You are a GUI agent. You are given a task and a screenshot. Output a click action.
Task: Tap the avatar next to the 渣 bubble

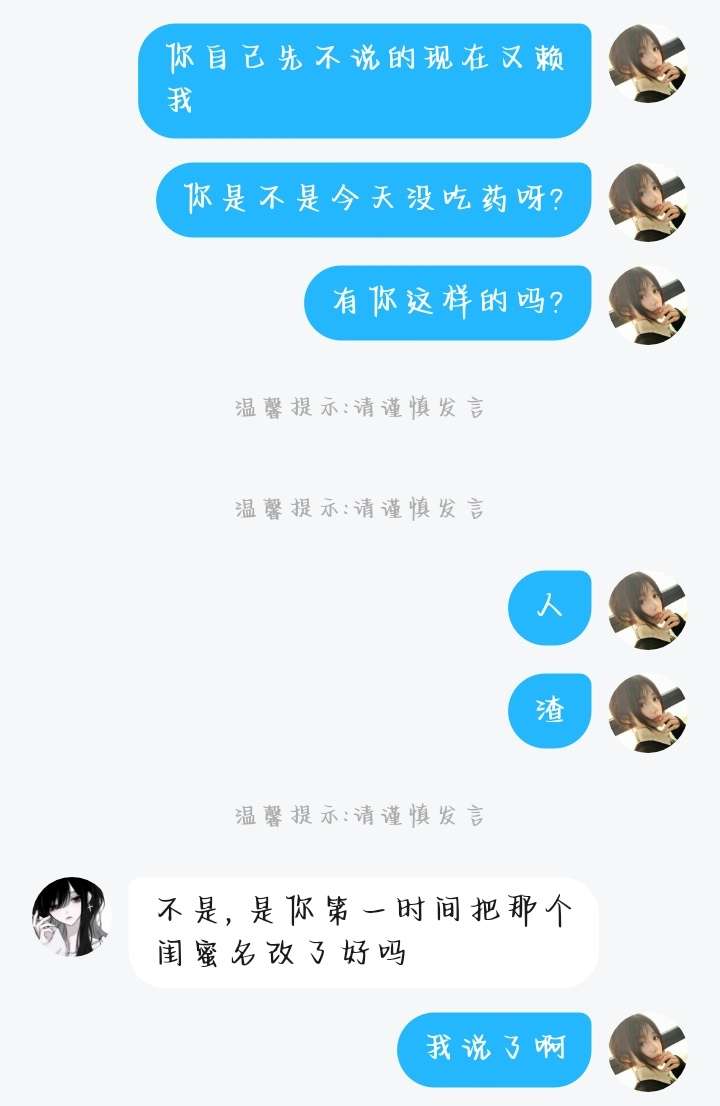coord(648,712)
